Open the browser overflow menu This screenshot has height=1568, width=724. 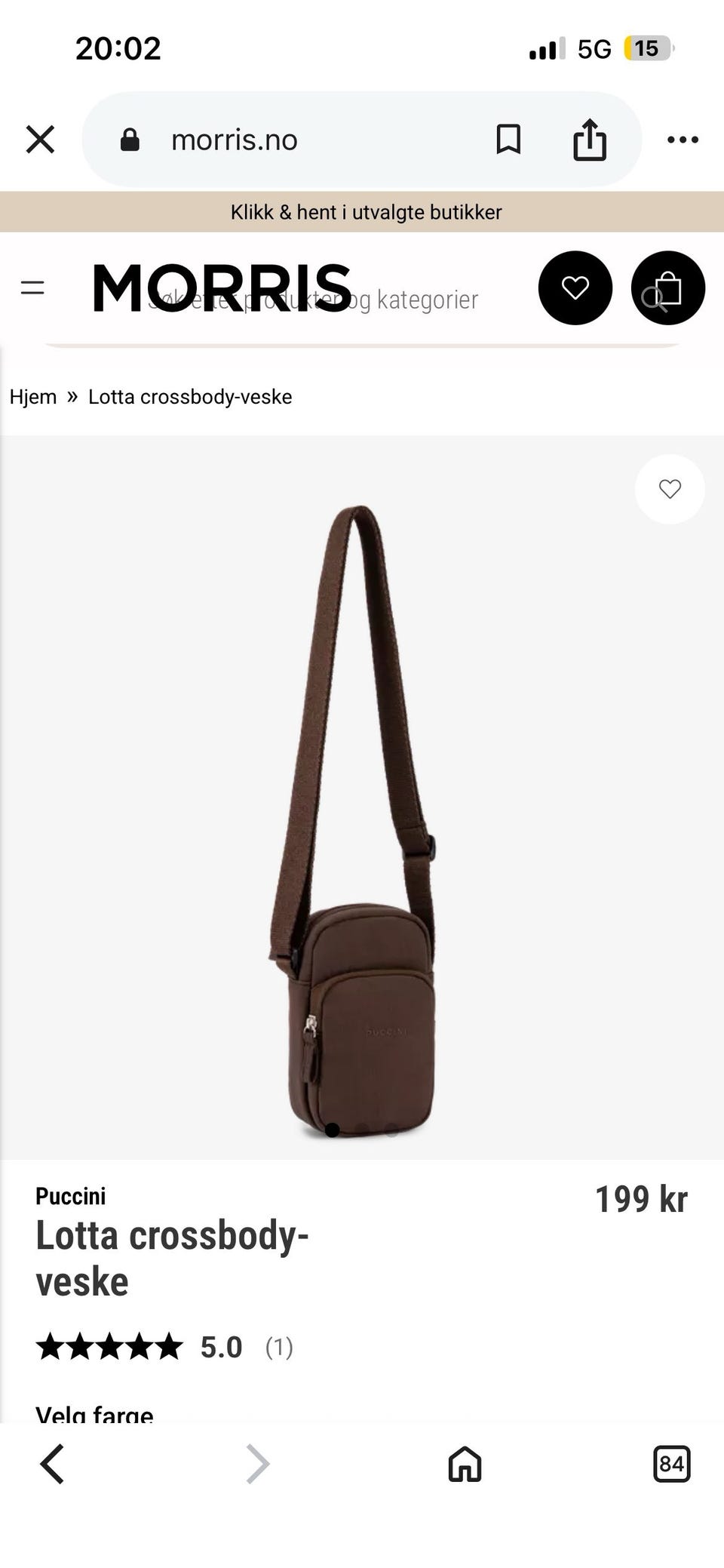(x=683, y=140)
